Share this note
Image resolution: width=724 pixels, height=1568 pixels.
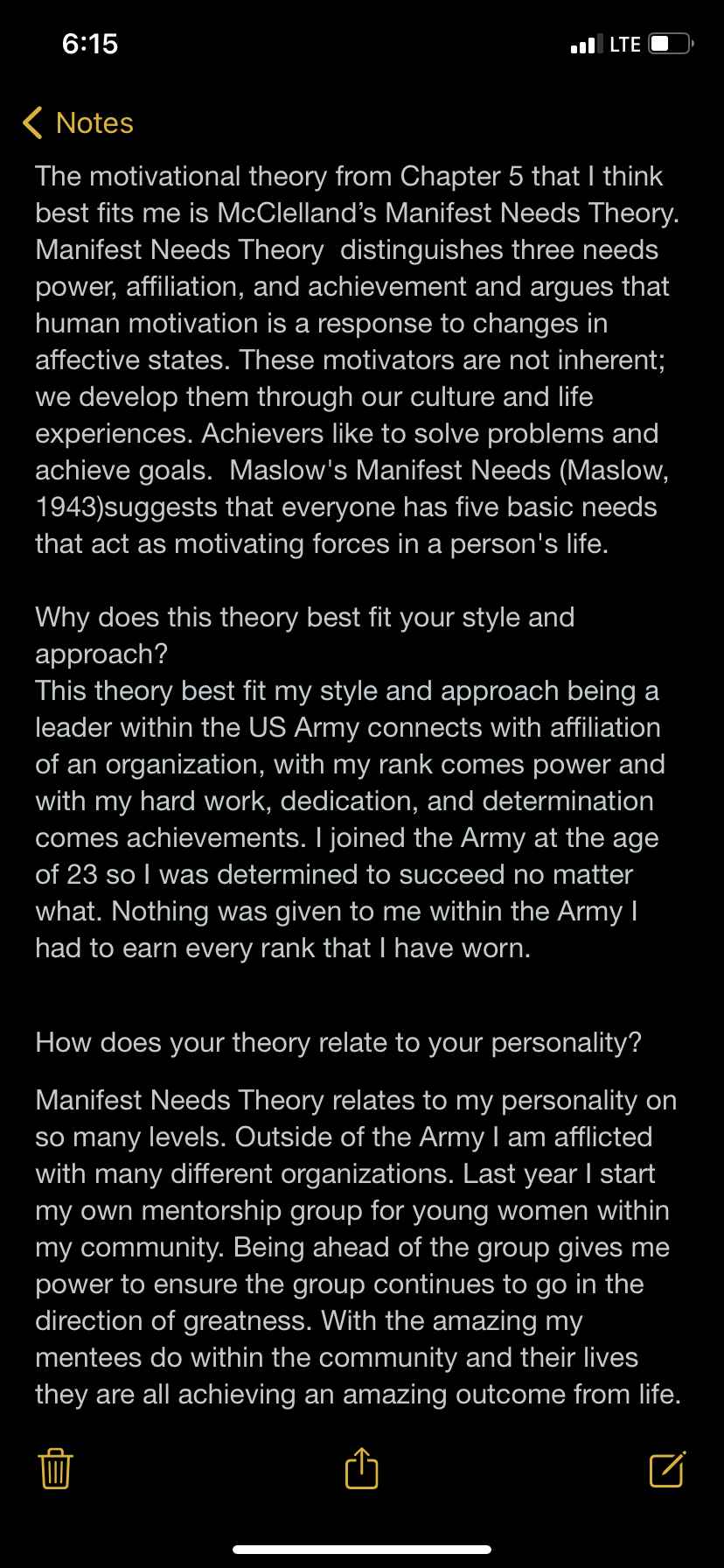(362, 1467)
